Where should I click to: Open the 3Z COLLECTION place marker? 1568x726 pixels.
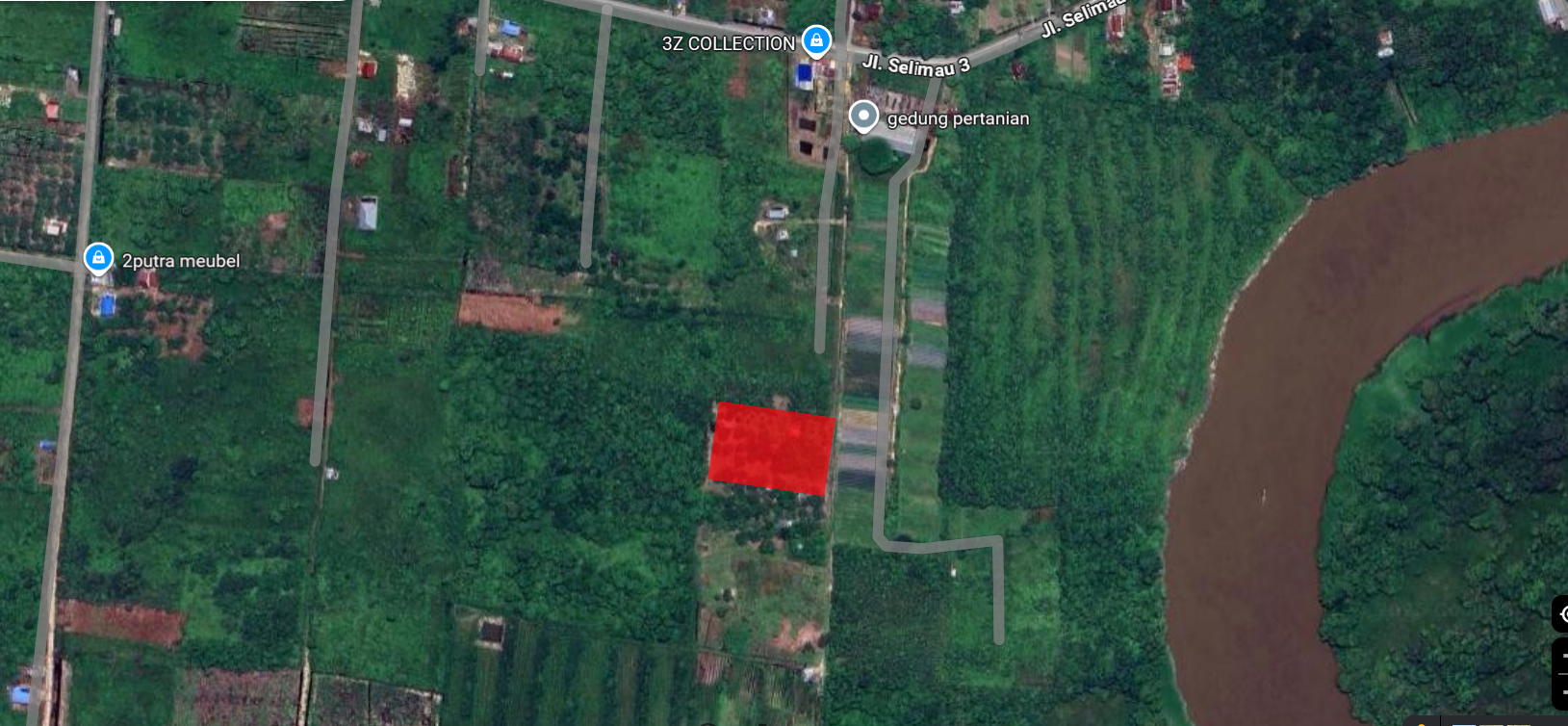click(x=816, y=40)
